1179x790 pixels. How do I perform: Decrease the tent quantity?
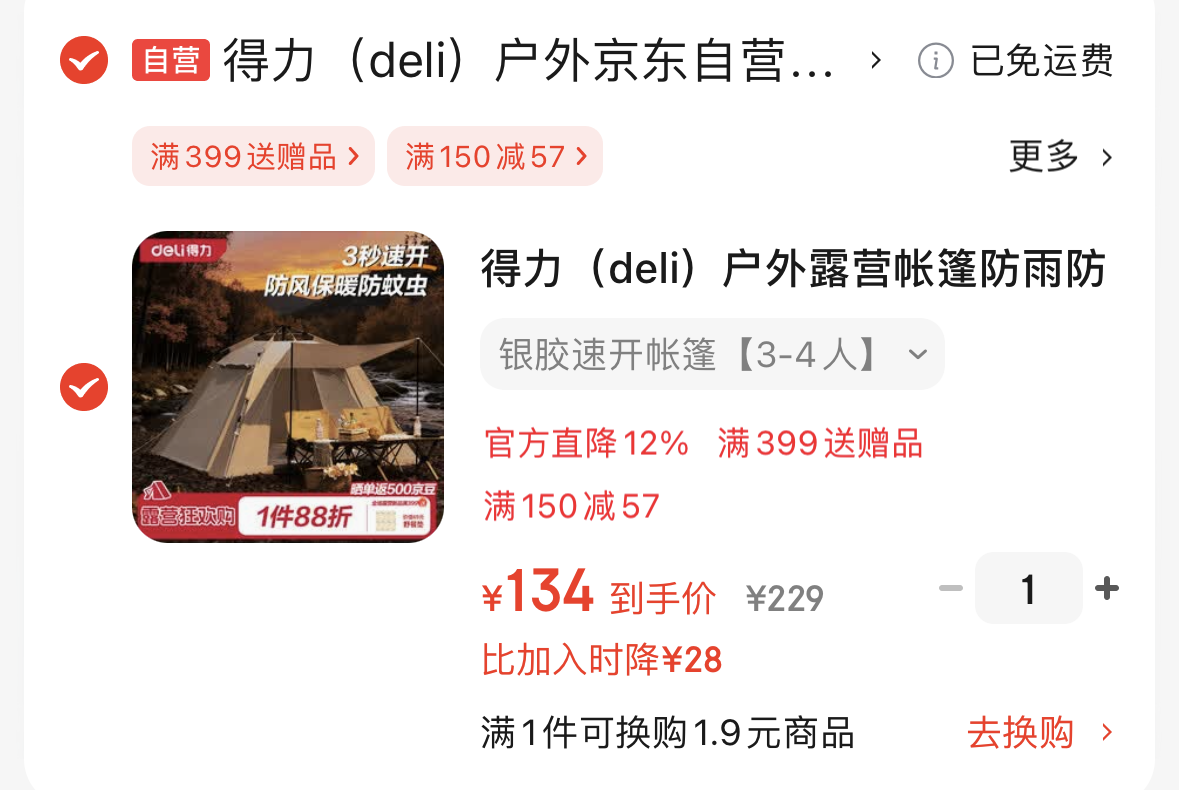tap(950, 588)
